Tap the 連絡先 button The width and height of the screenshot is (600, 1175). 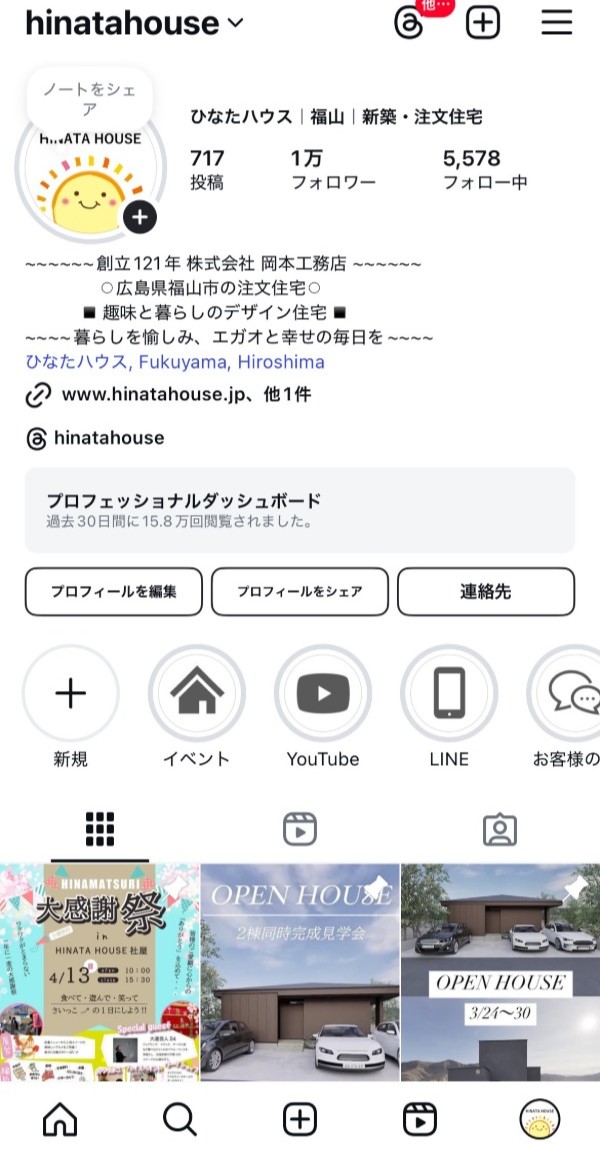click(x=485, y=591)
